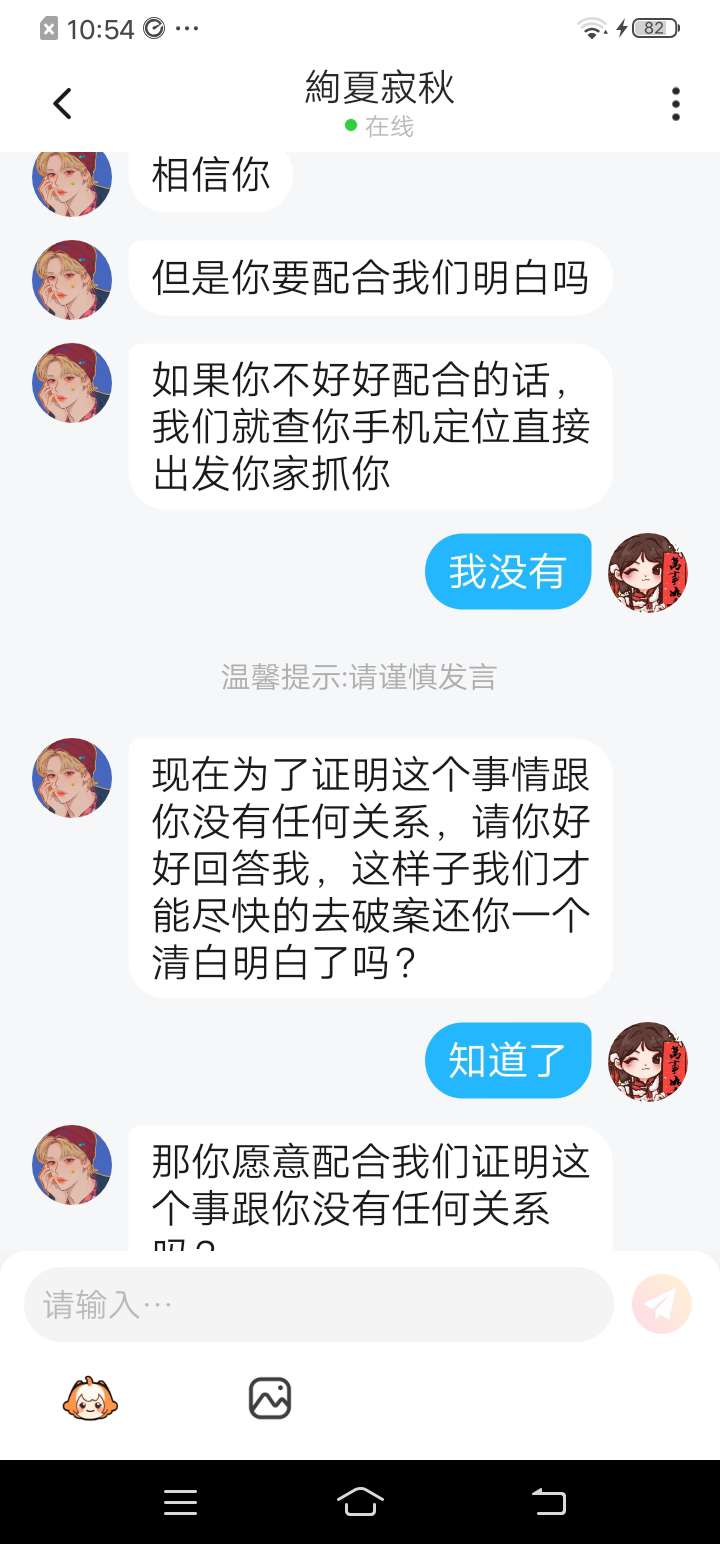Go back using the top-left arrow

pos(62,104)
